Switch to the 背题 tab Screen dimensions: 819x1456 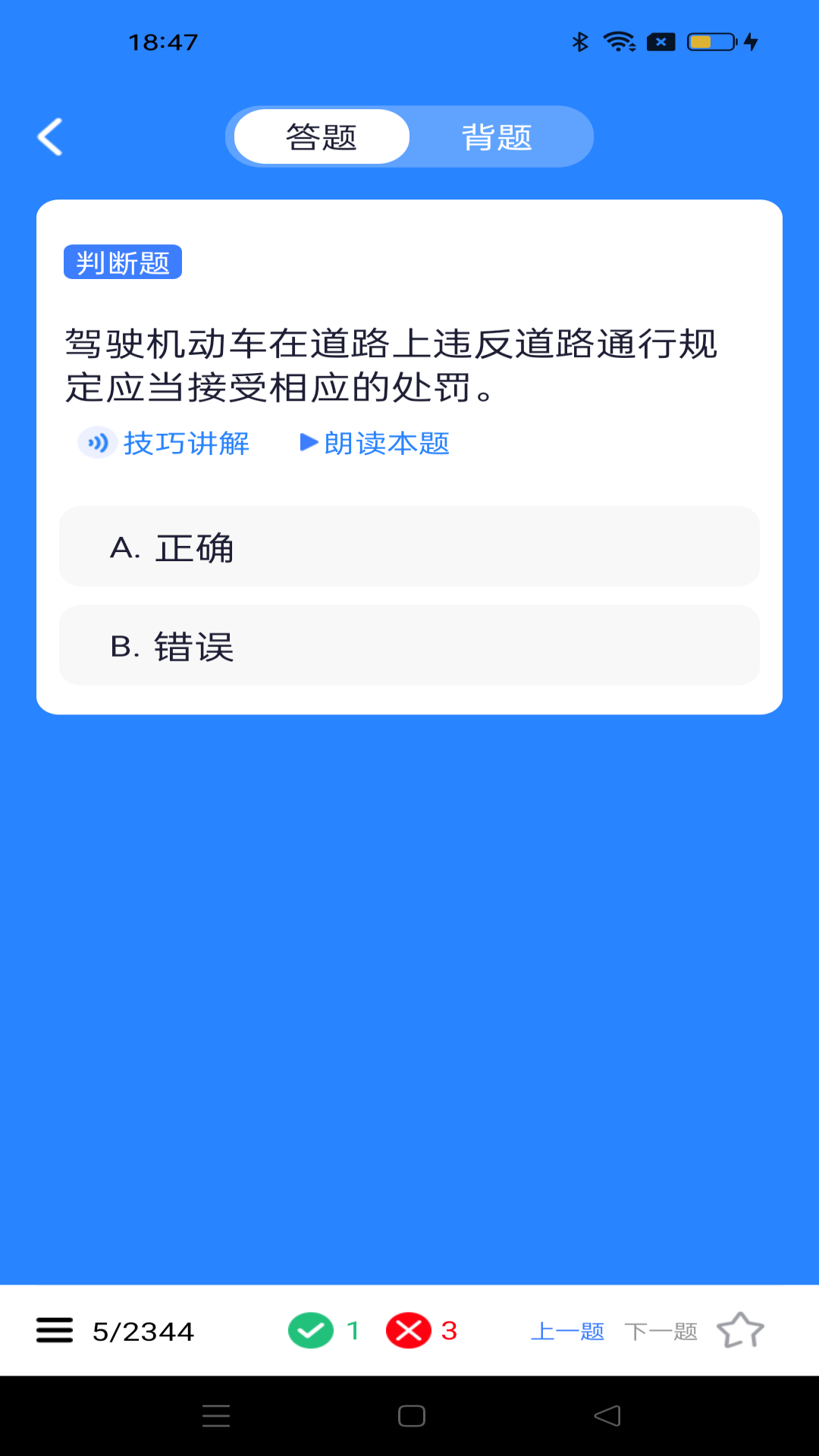coord(498,136)
